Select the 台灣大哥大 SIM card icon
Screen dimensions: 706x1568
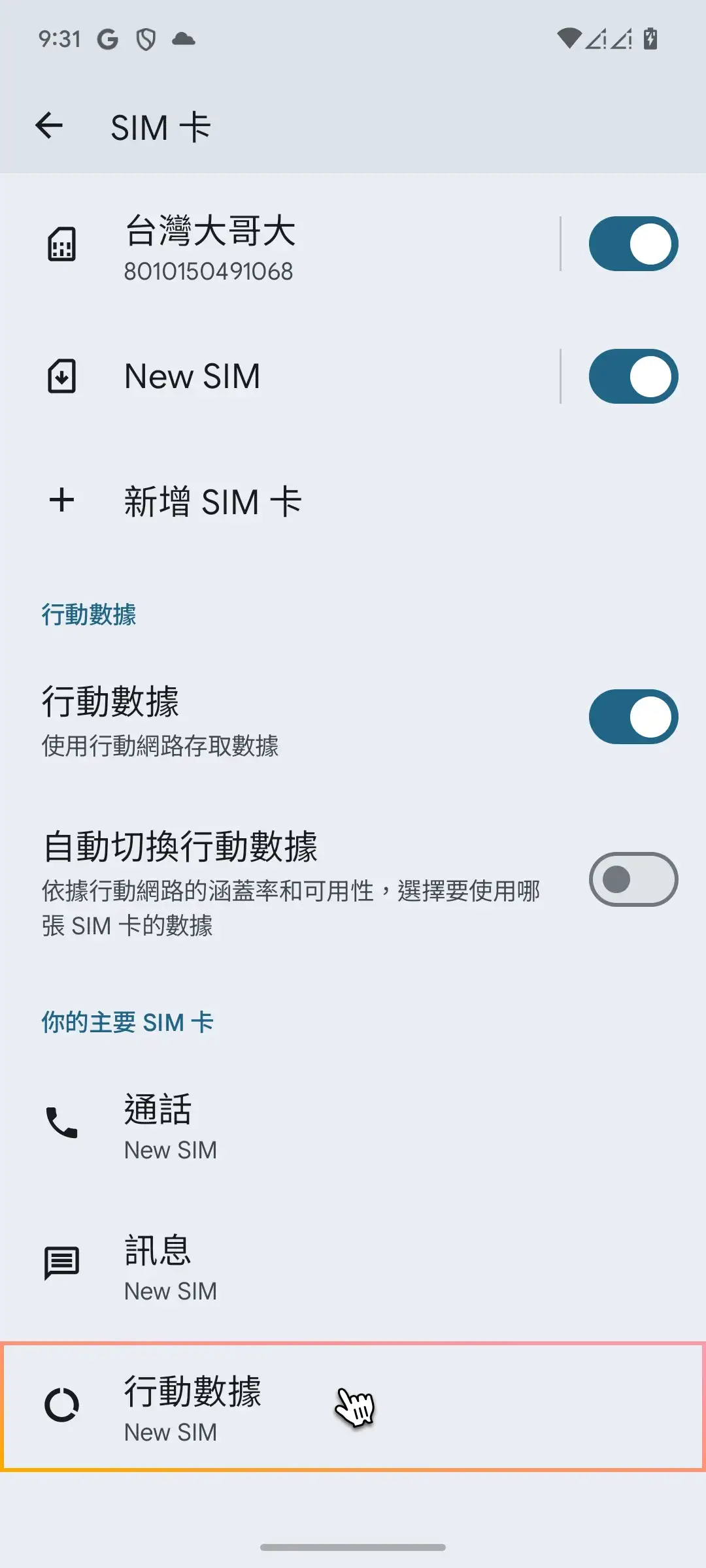point(62,244)
